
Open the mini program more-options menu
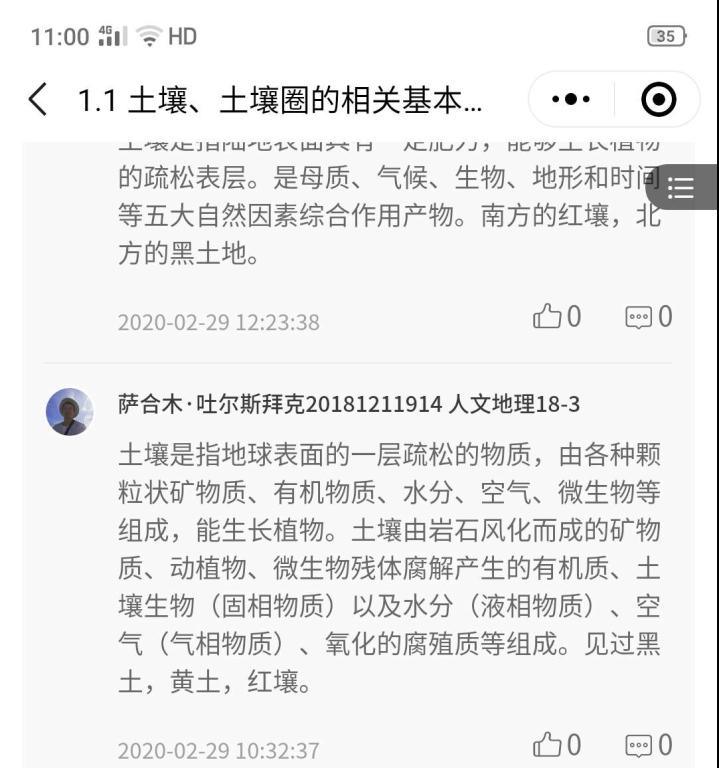coord(571,100)
